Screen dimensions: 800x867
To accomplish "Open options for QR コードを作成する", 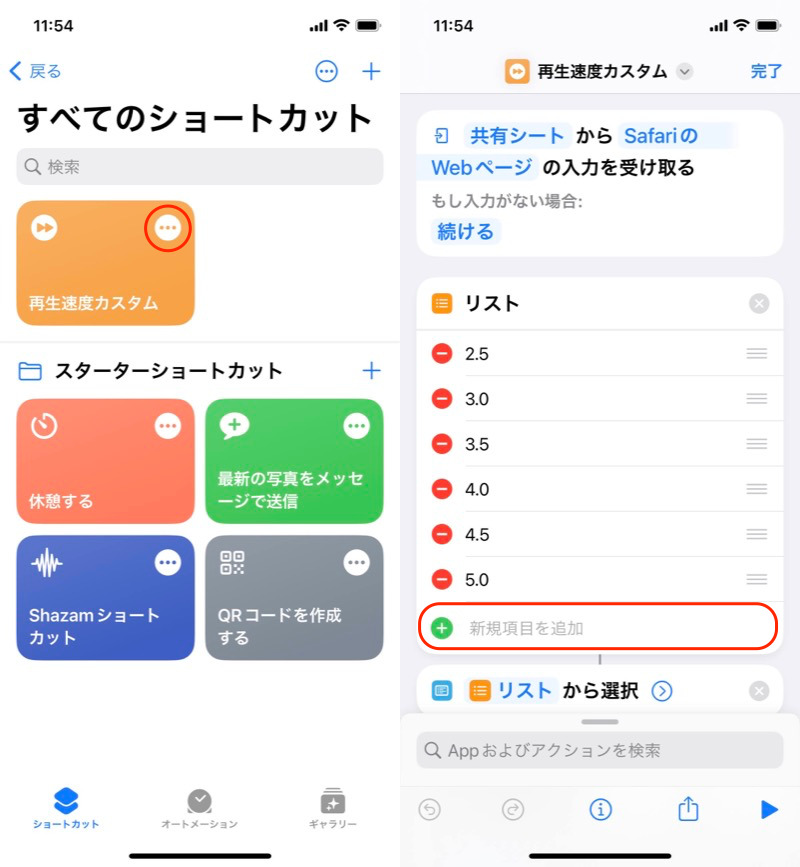I will (x=356, y=563).
